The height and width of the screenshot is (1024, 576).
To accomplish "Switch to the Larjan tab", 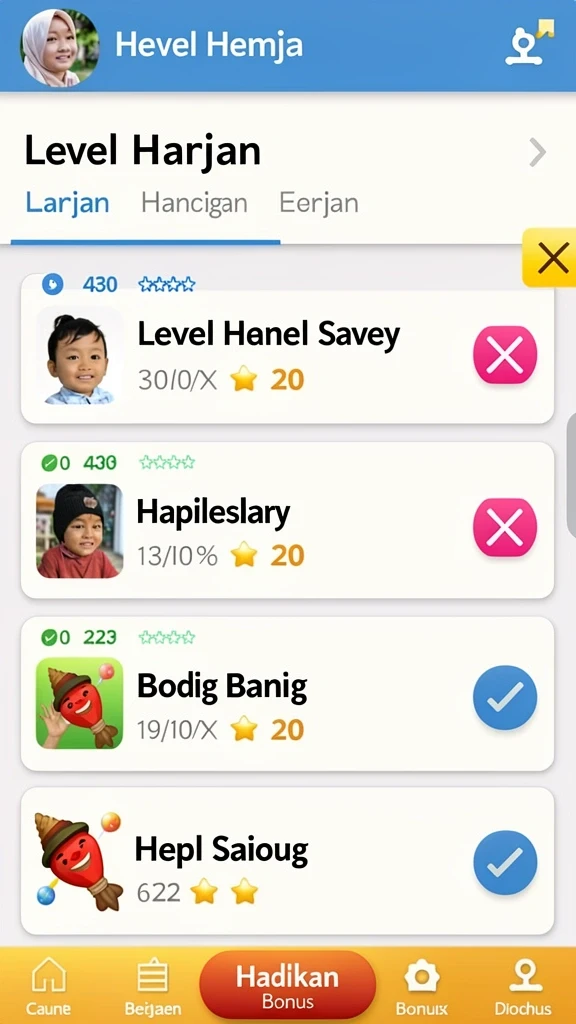I will pyautogui.click(x=67, y=202).
